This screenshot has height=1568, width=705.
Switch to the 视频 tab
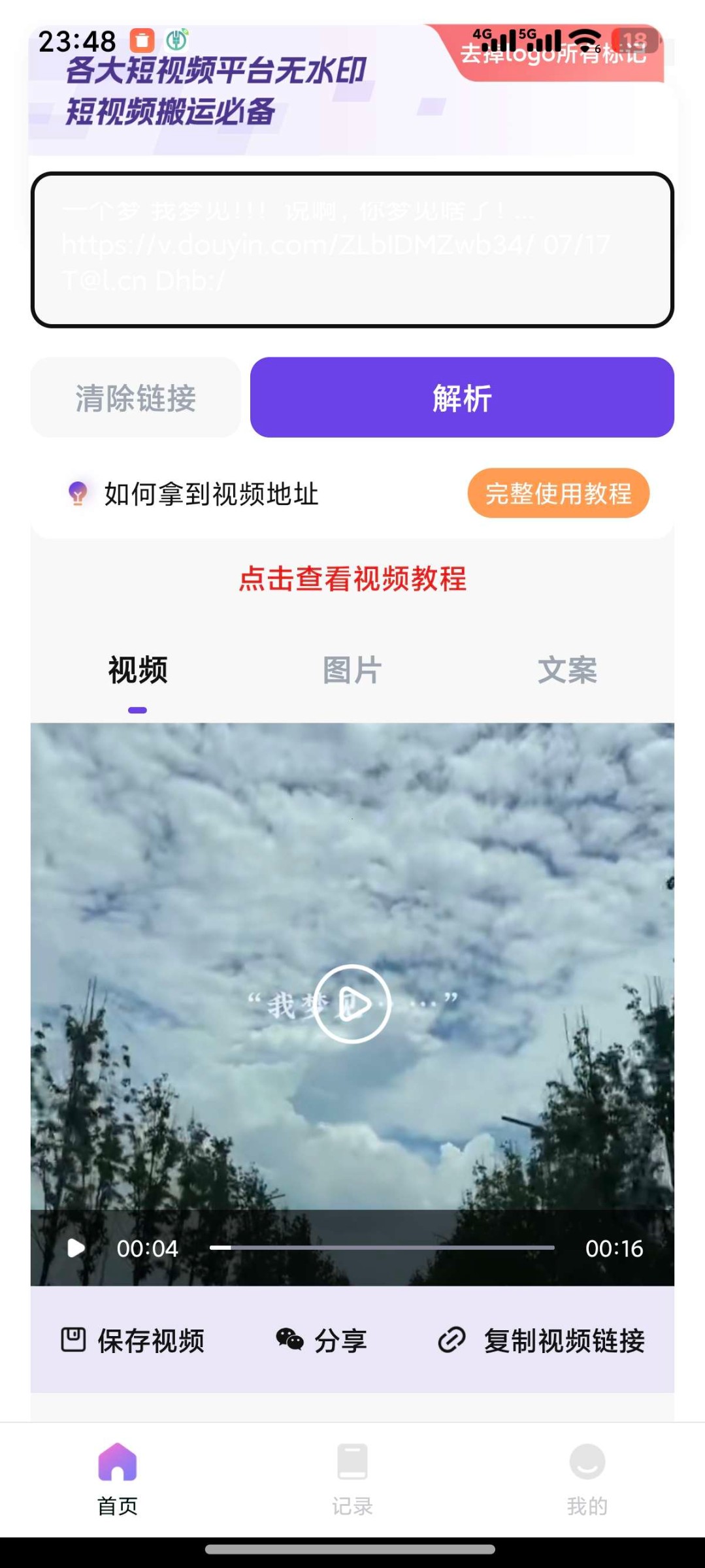[x=138, y=670]
